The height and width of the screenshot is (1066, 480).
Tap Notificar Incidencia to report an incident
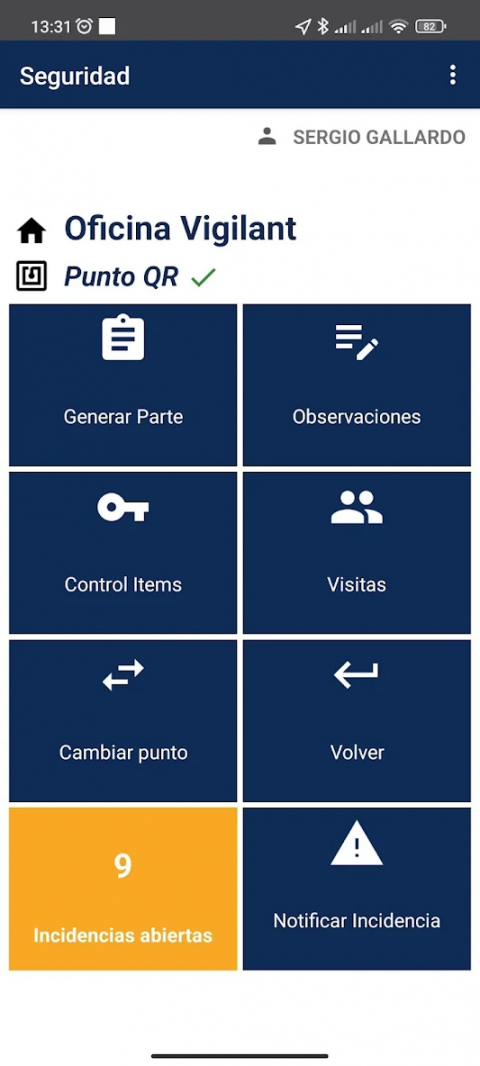[357, 889]
